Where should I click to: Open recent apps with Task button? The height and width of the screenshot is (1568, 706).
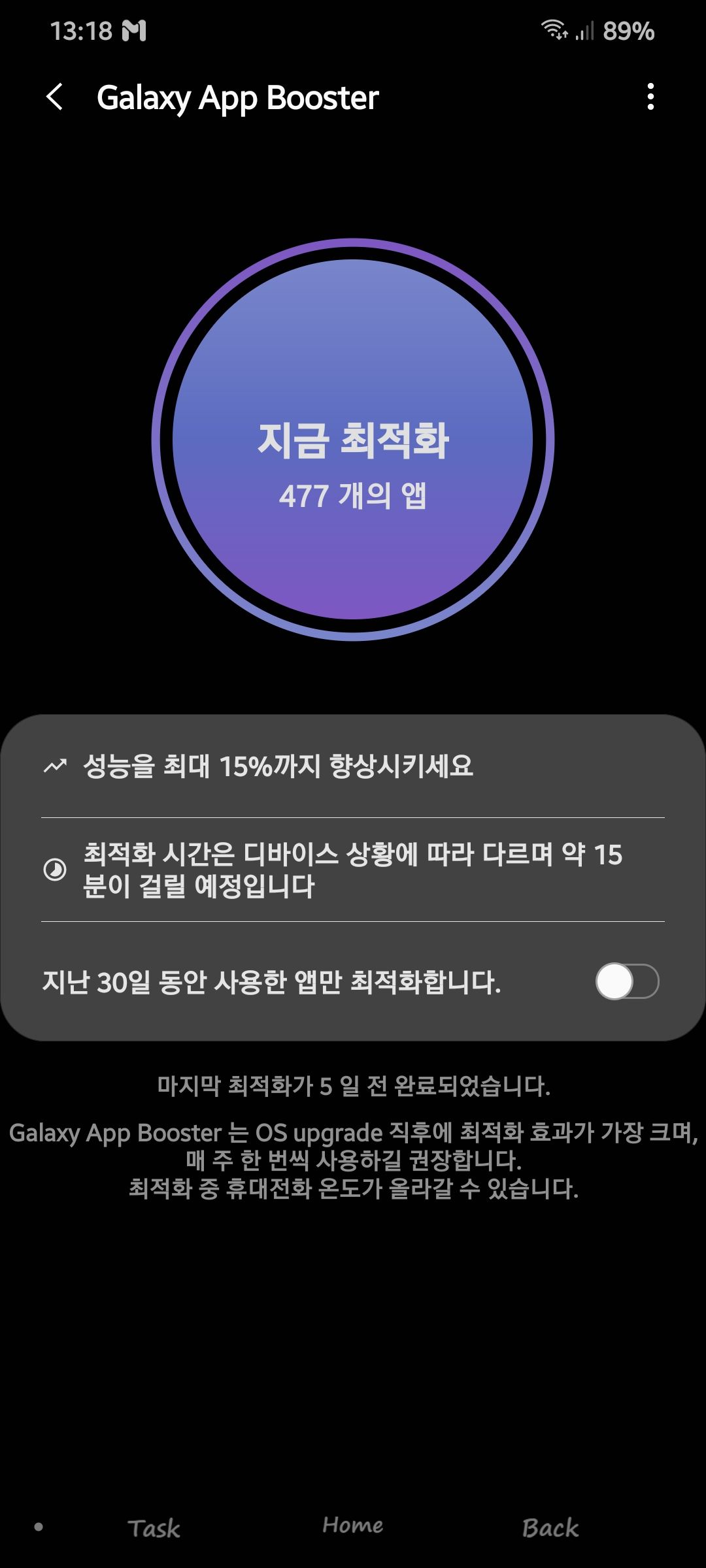click(154, 1528)
